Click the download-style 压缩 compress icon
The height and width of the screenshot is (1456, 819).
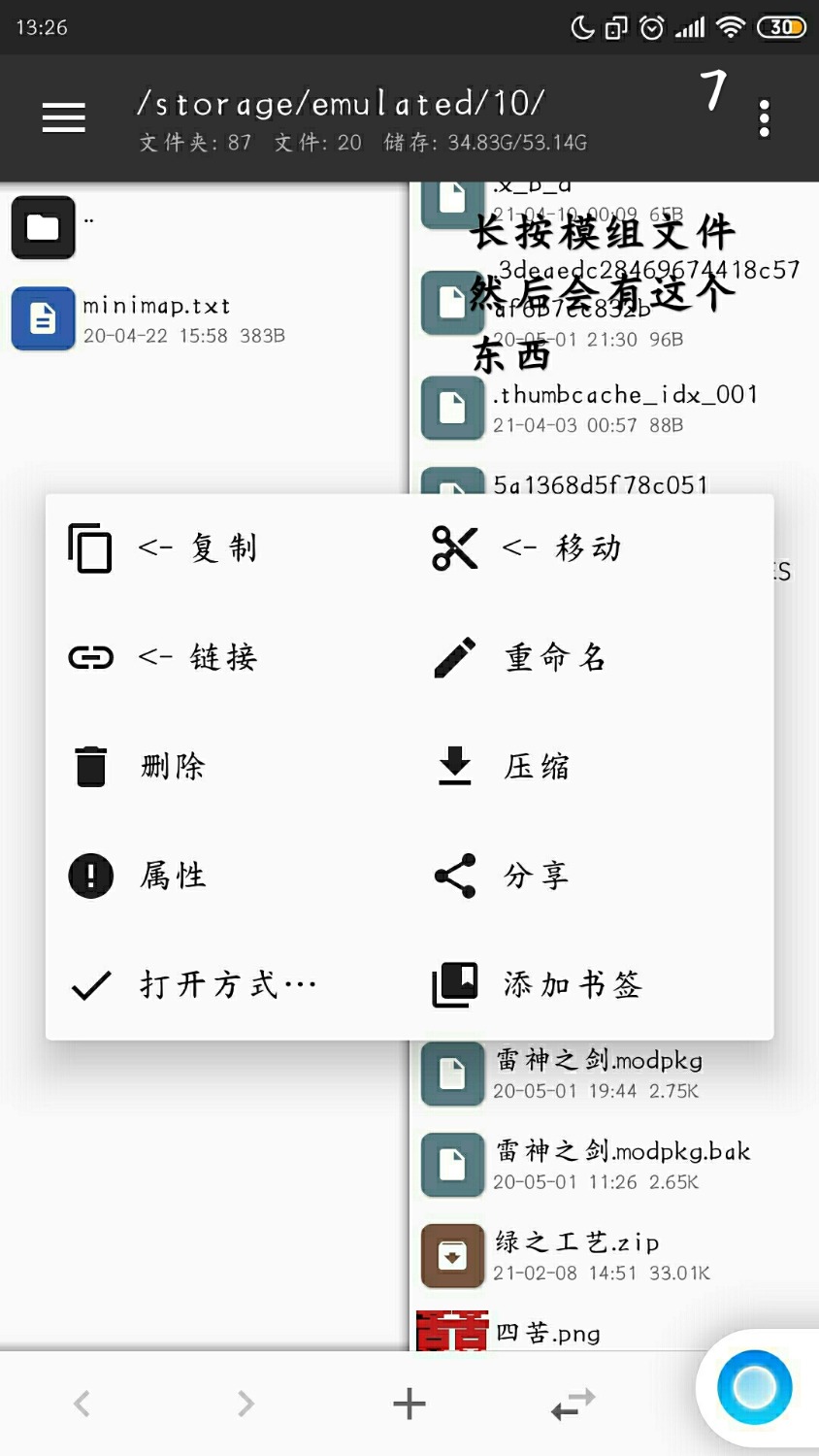click(x=453, y=766)
